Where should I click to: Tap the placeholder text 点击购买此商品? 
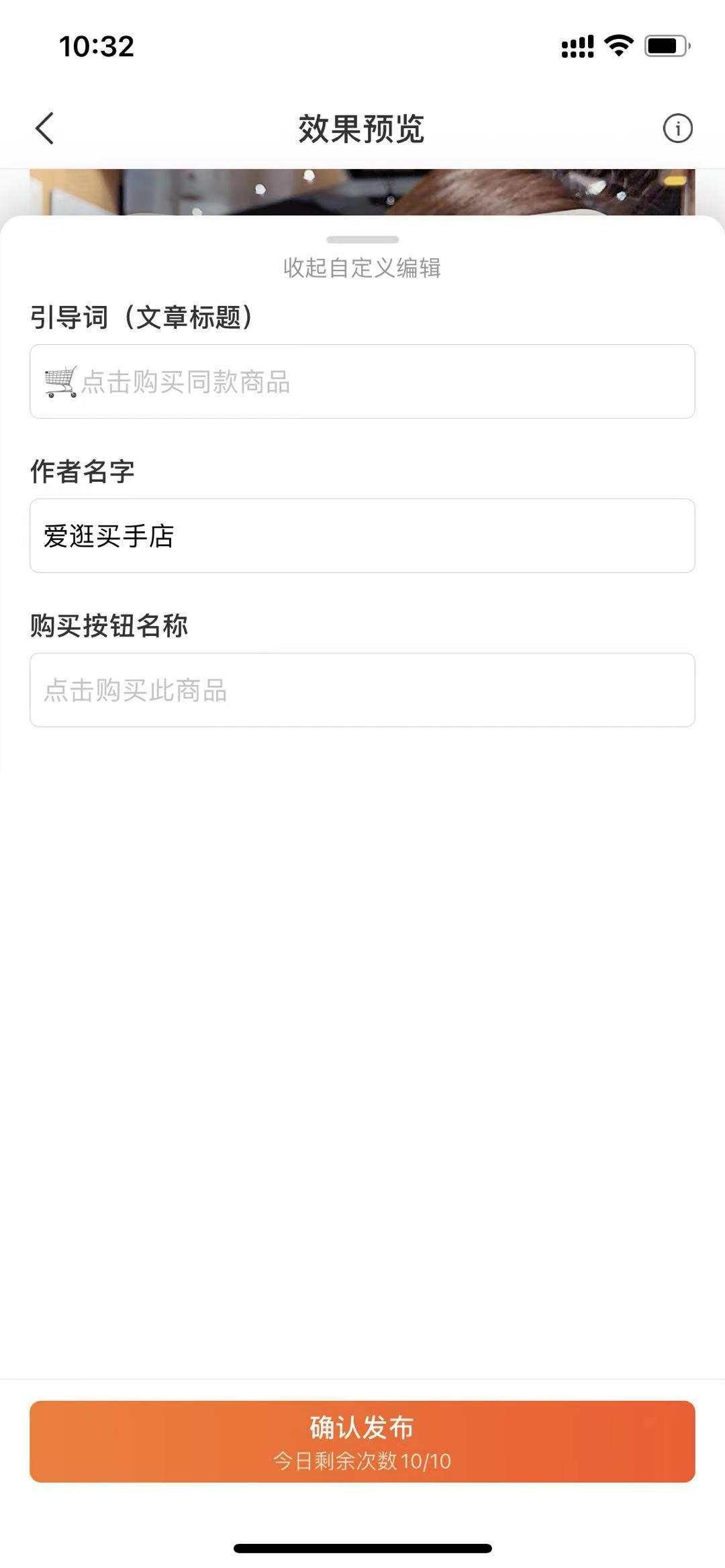click(x=134, y=690)
